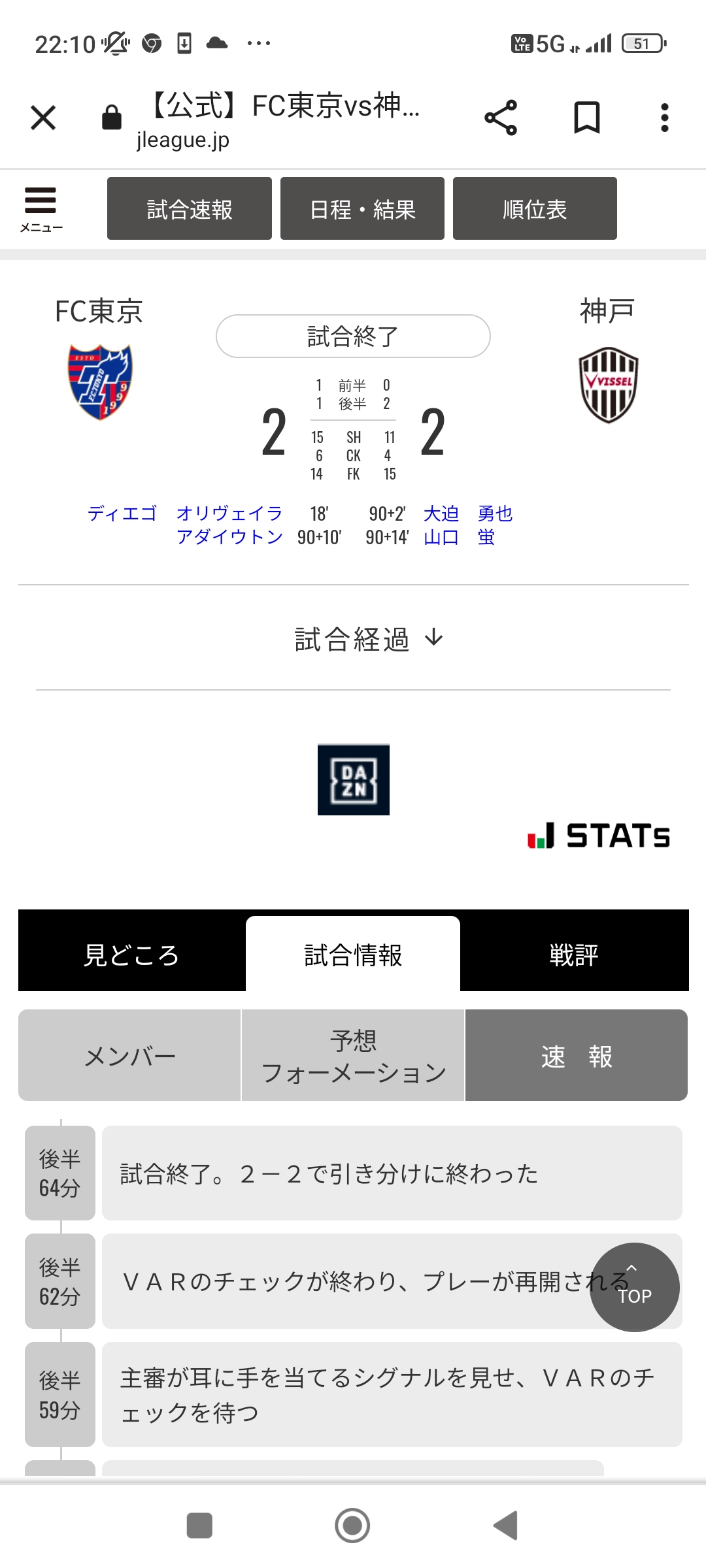Switch to the 見どころ tab
The height and width of the screenshot is (1568, 706).
[x=131, y=955]
